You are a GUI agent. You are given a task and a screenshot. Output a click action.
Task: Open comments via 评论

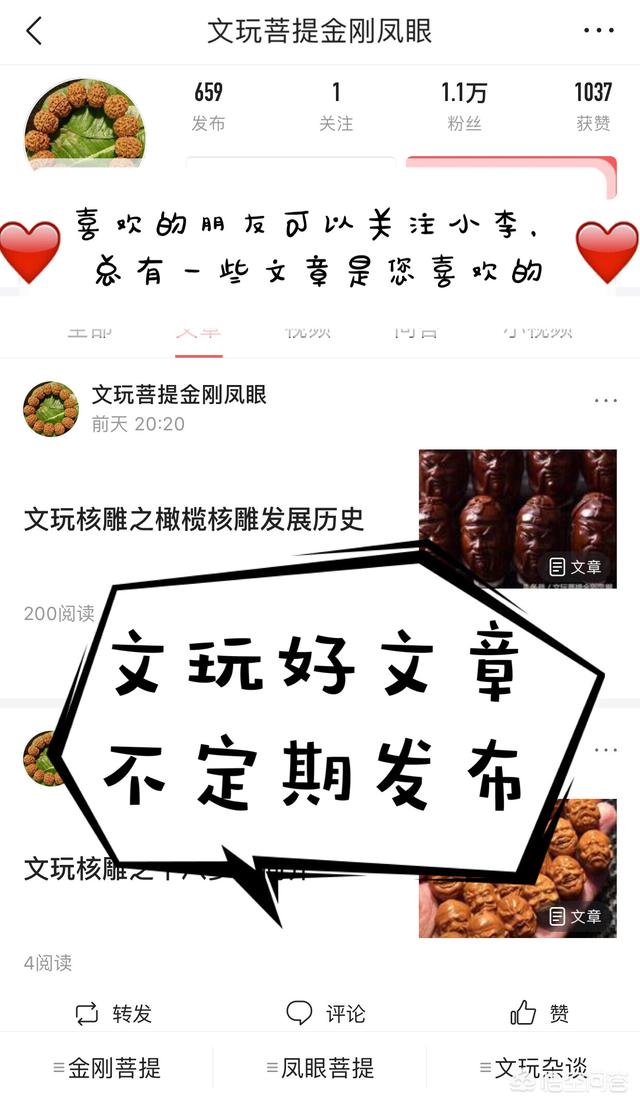click(x=326, y=1014)
